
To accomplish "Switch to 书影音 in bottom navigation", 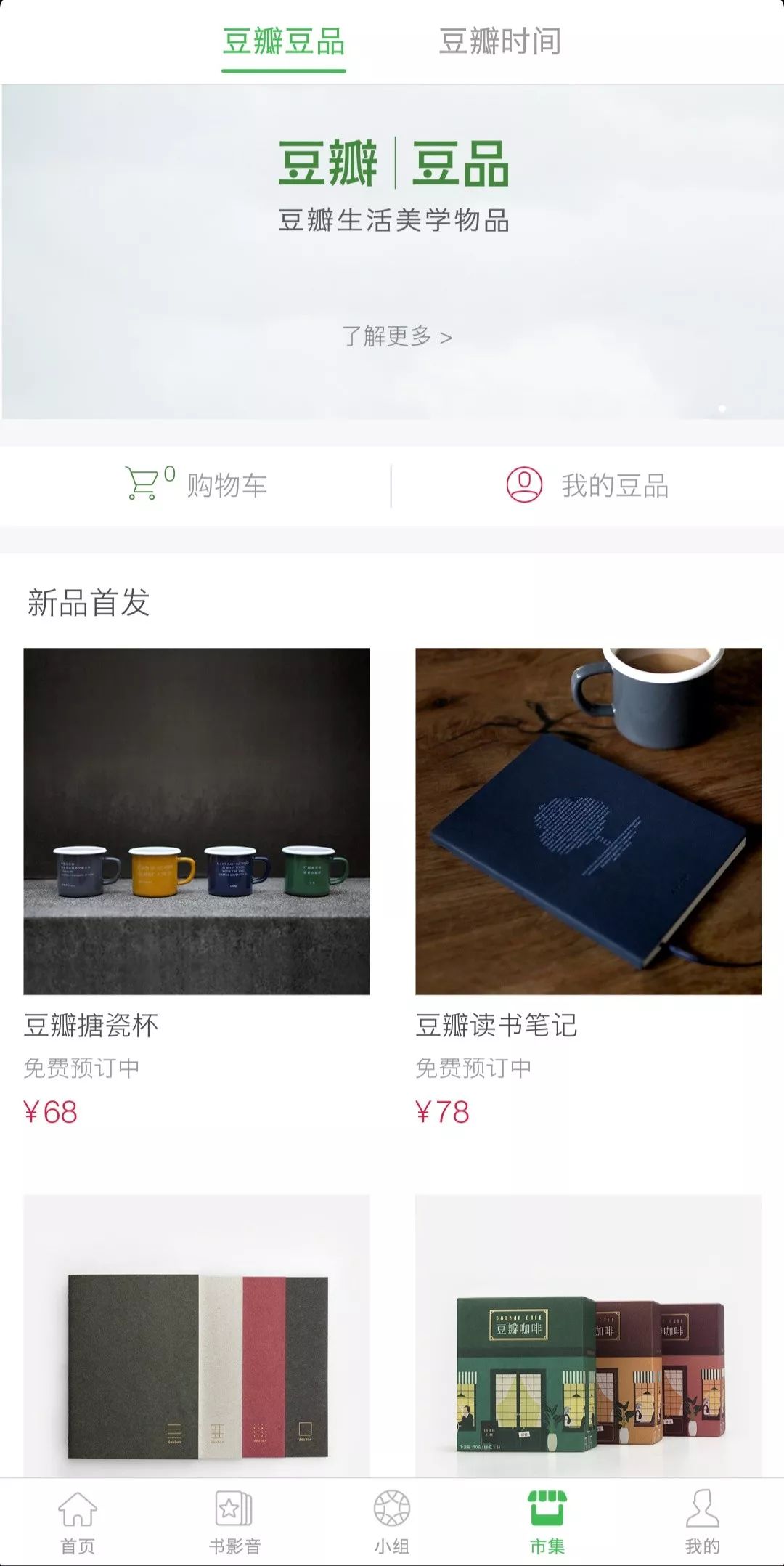I will tap(234, 1522).
